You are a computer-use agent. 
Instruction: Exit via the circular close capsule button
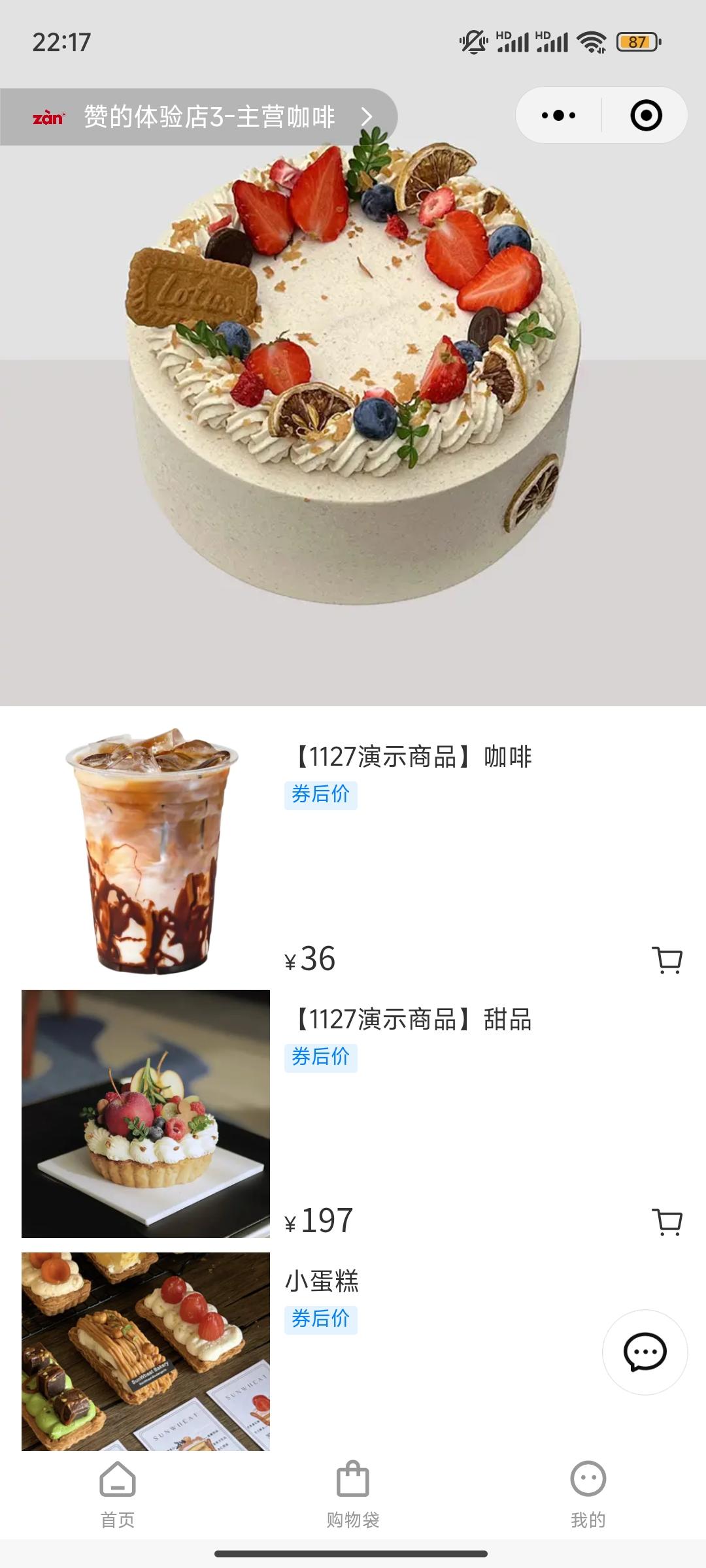646,116
